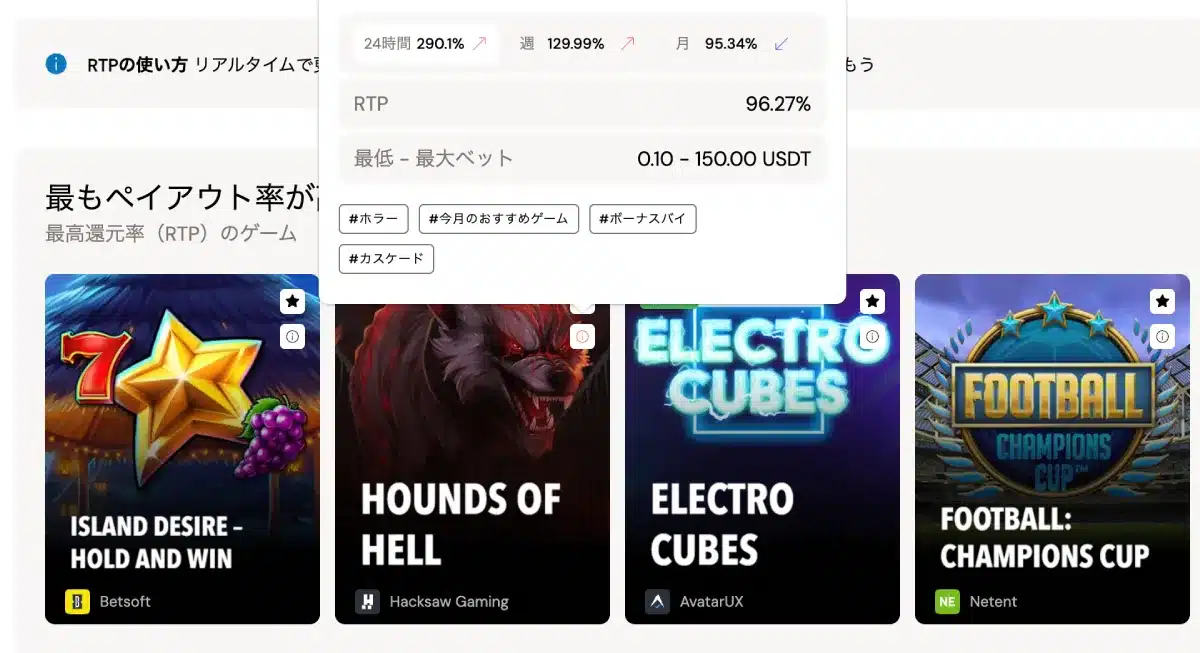Image resolution: width=1200 pixels, height=653 pixels.
Task: Favorite Island Desire with the star icon
Action: coord(292,301)
